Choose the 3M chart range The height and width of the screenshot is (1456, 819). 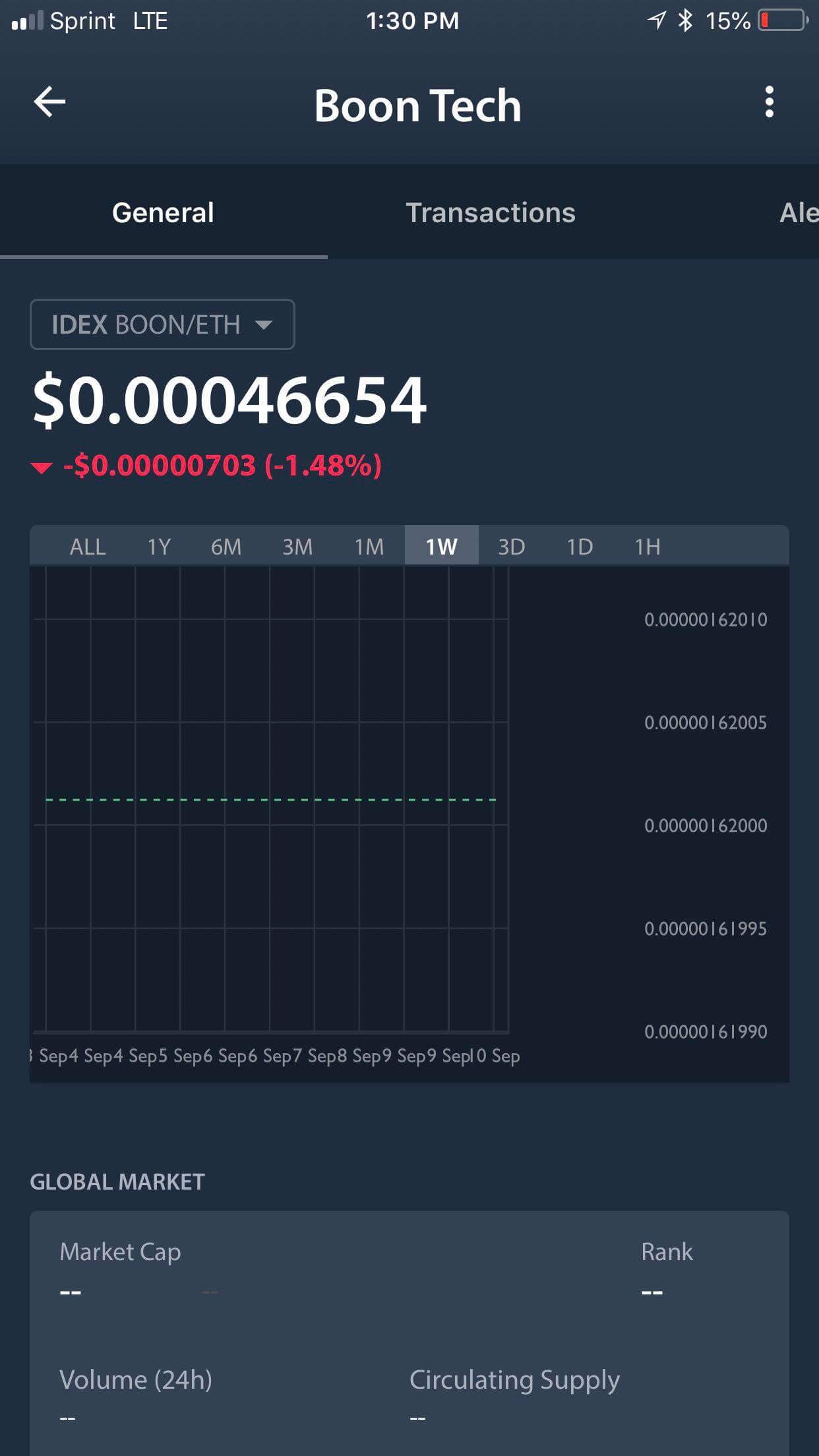pos(297,547)
